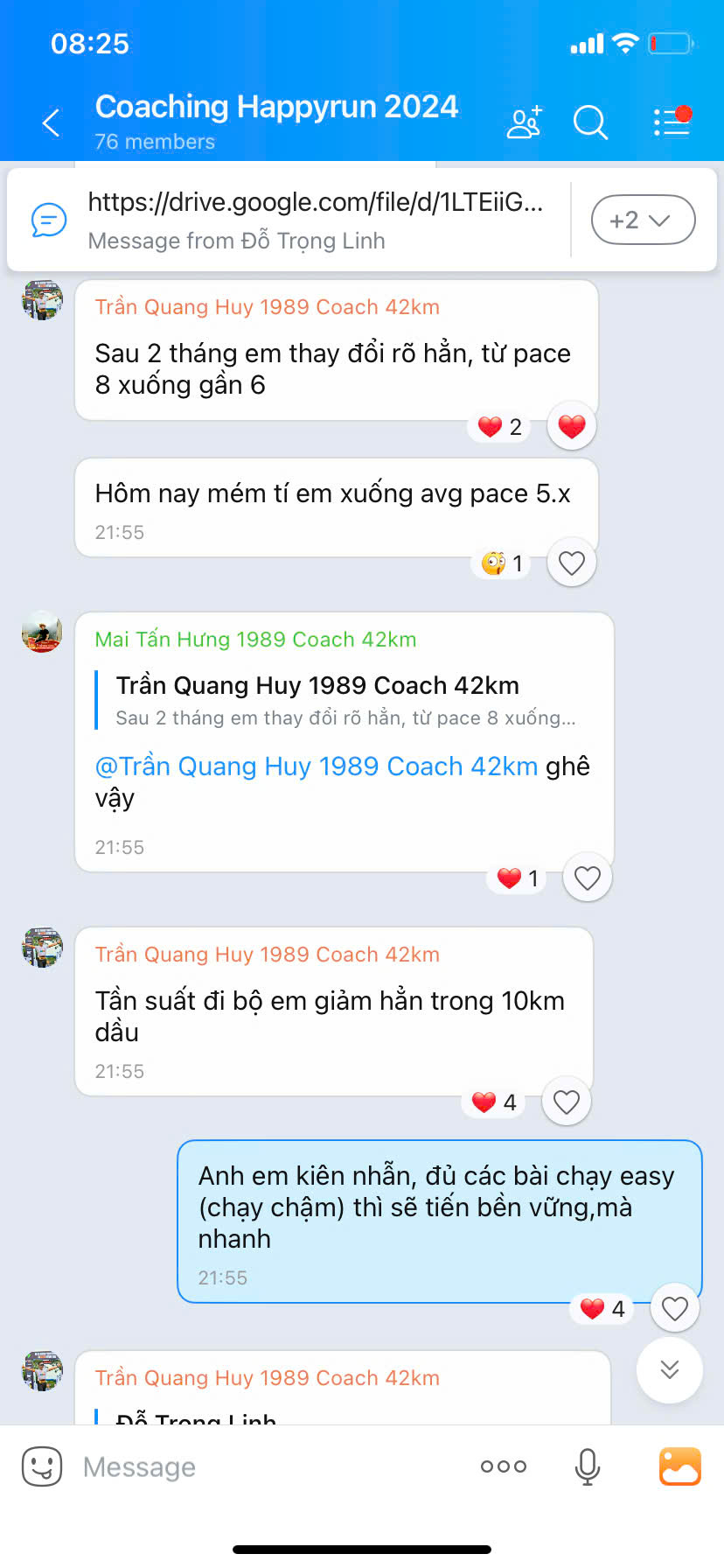
Task: Toggle the heart reaction on Mai Tấn Hưng's reply
Action: pos(587,877)
